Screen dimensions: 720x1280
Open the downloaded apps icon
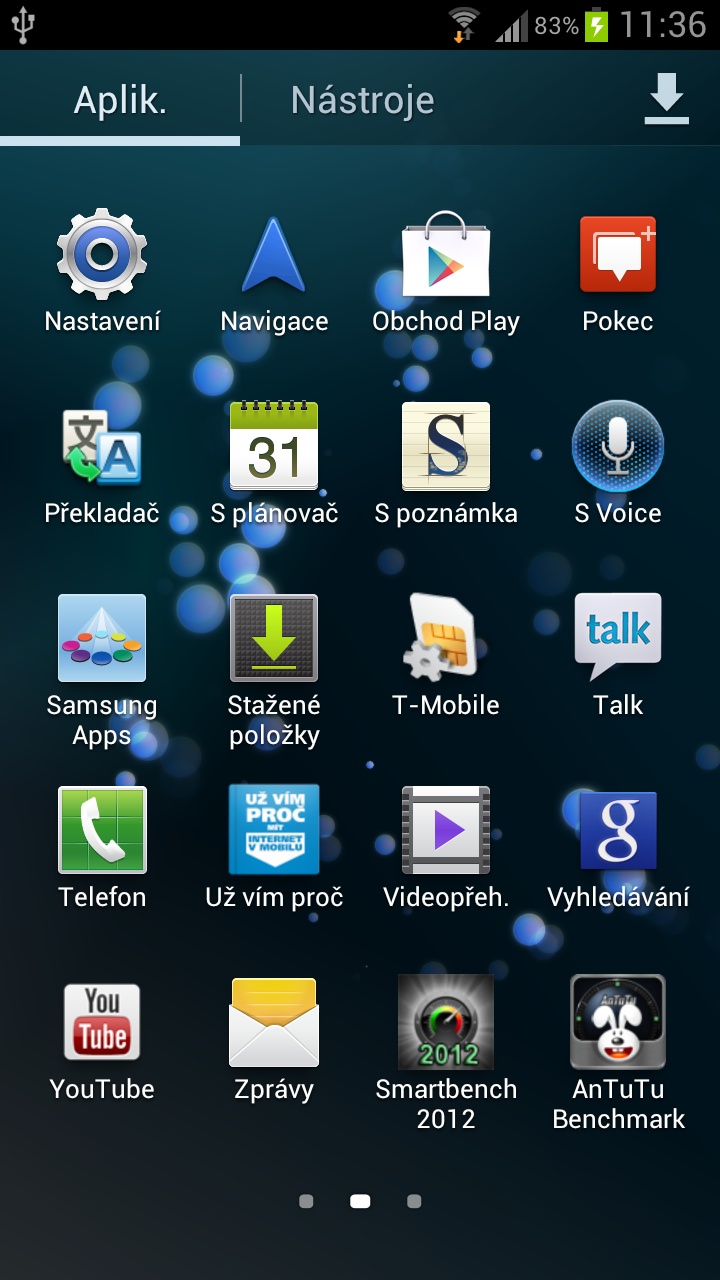click(666, 99)
